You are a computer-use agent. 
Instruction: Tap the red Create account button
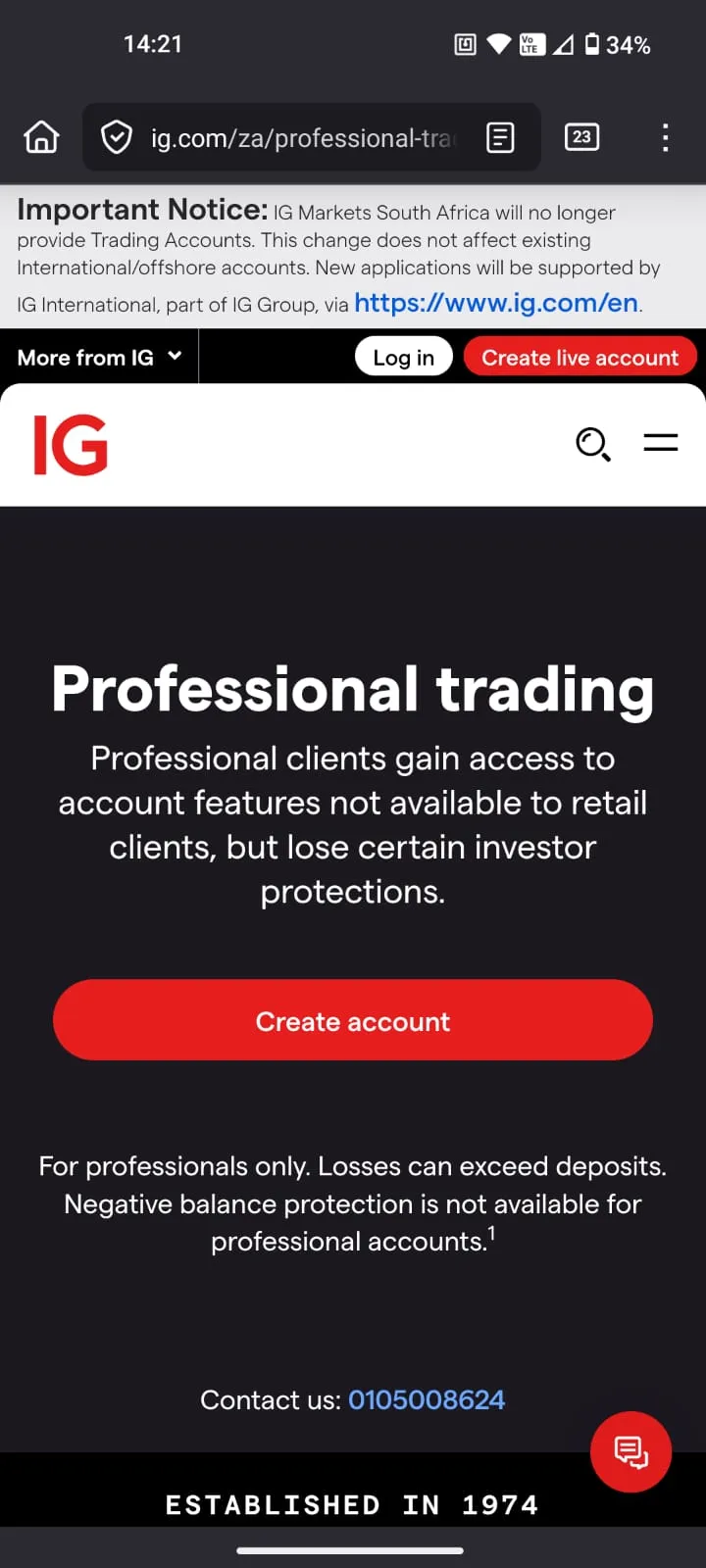[x=353, y=1020]
